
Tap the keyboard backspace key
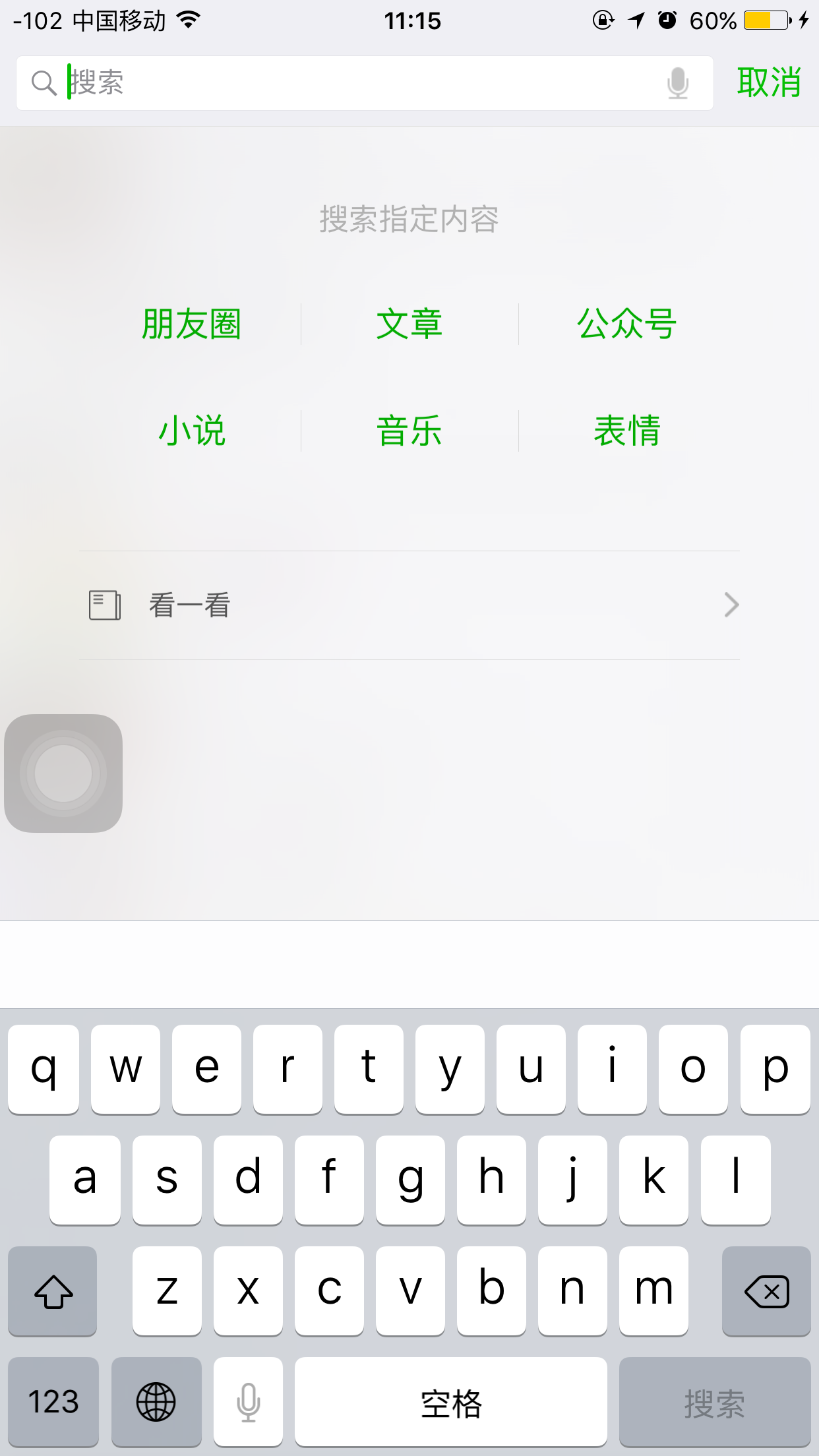tap(766, 1291)
